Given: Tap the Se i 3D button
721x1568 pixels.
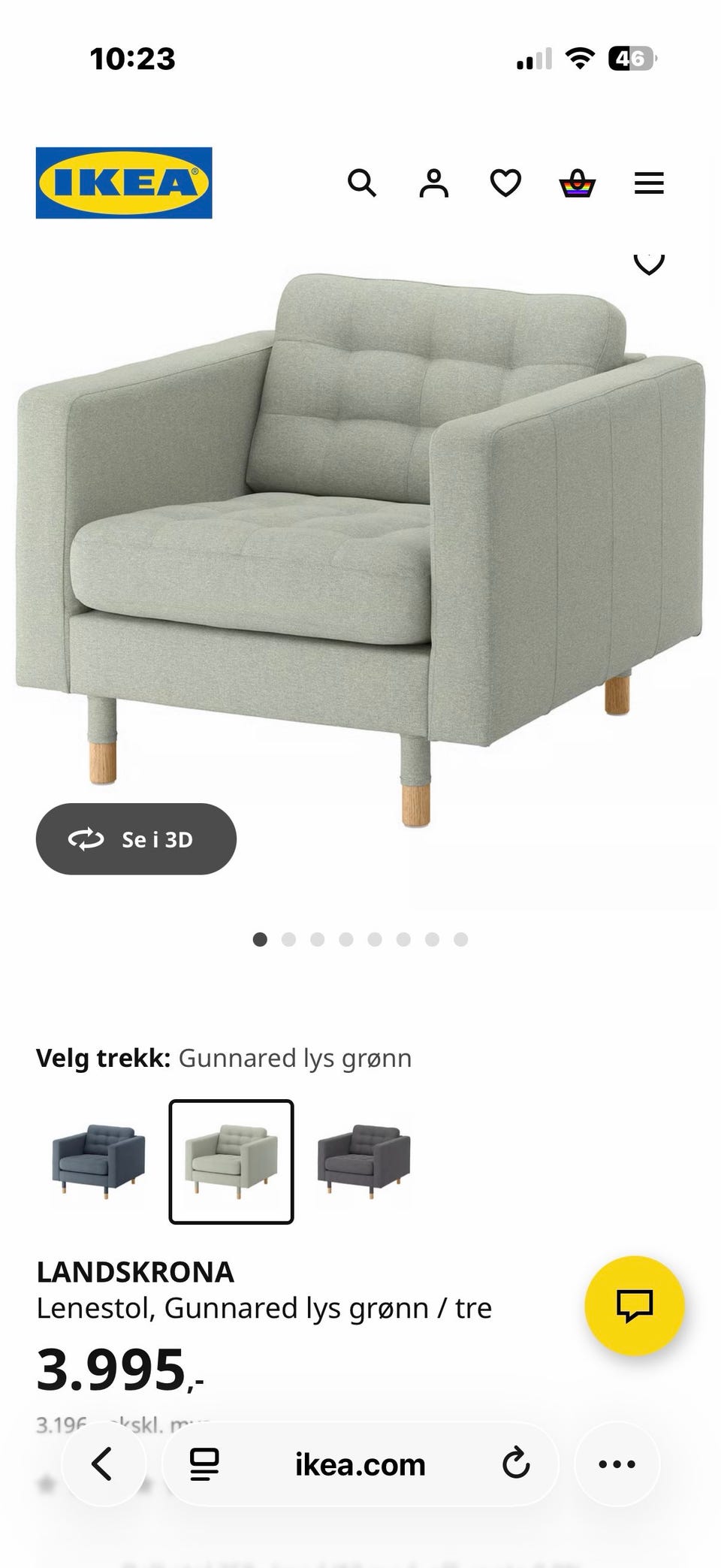Looking at the screenshot, I should pyautogui.click(x=136, y=839).
